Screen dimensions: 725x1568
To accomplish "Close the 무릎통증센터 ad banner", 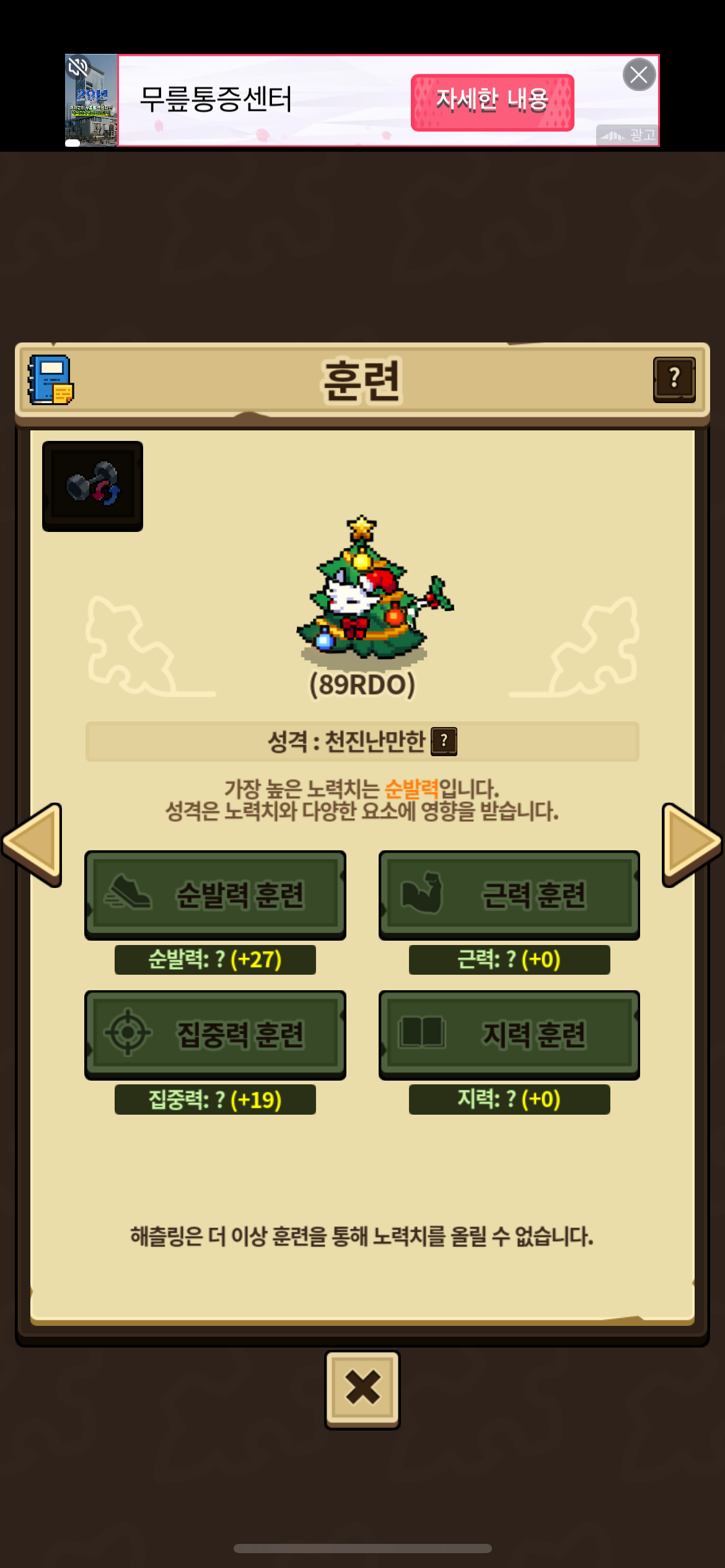I will tap(639, 75).
